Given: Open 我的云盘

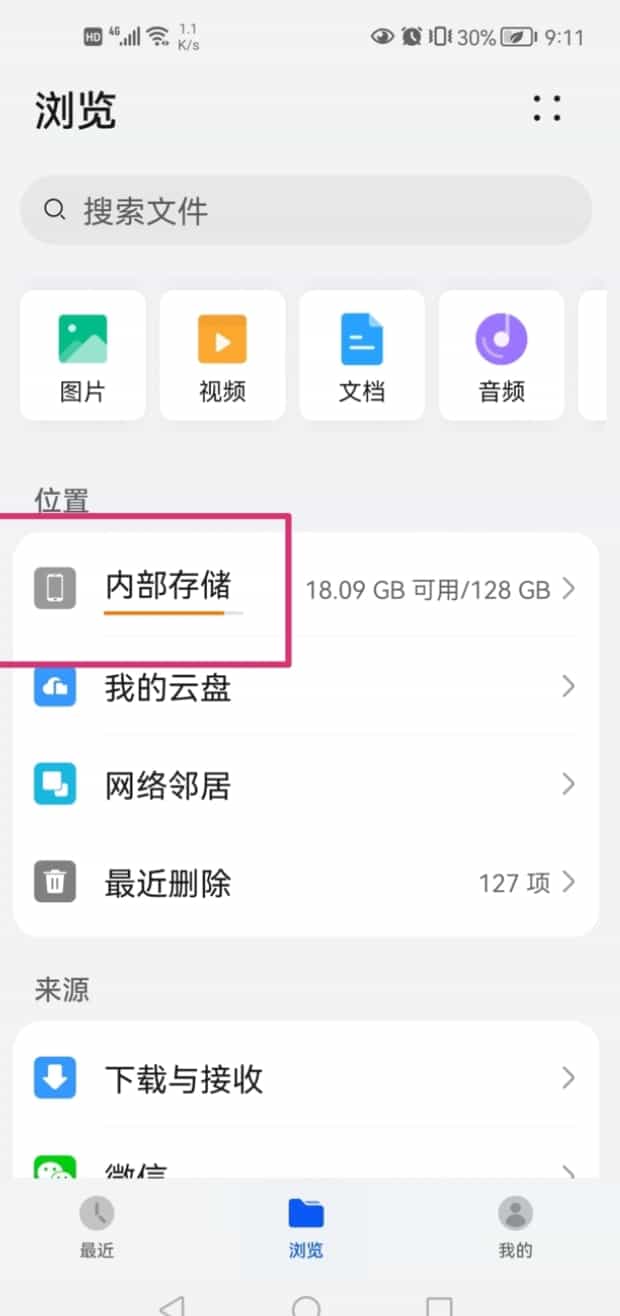Looking at the screenshot, I should click(306, 687).
